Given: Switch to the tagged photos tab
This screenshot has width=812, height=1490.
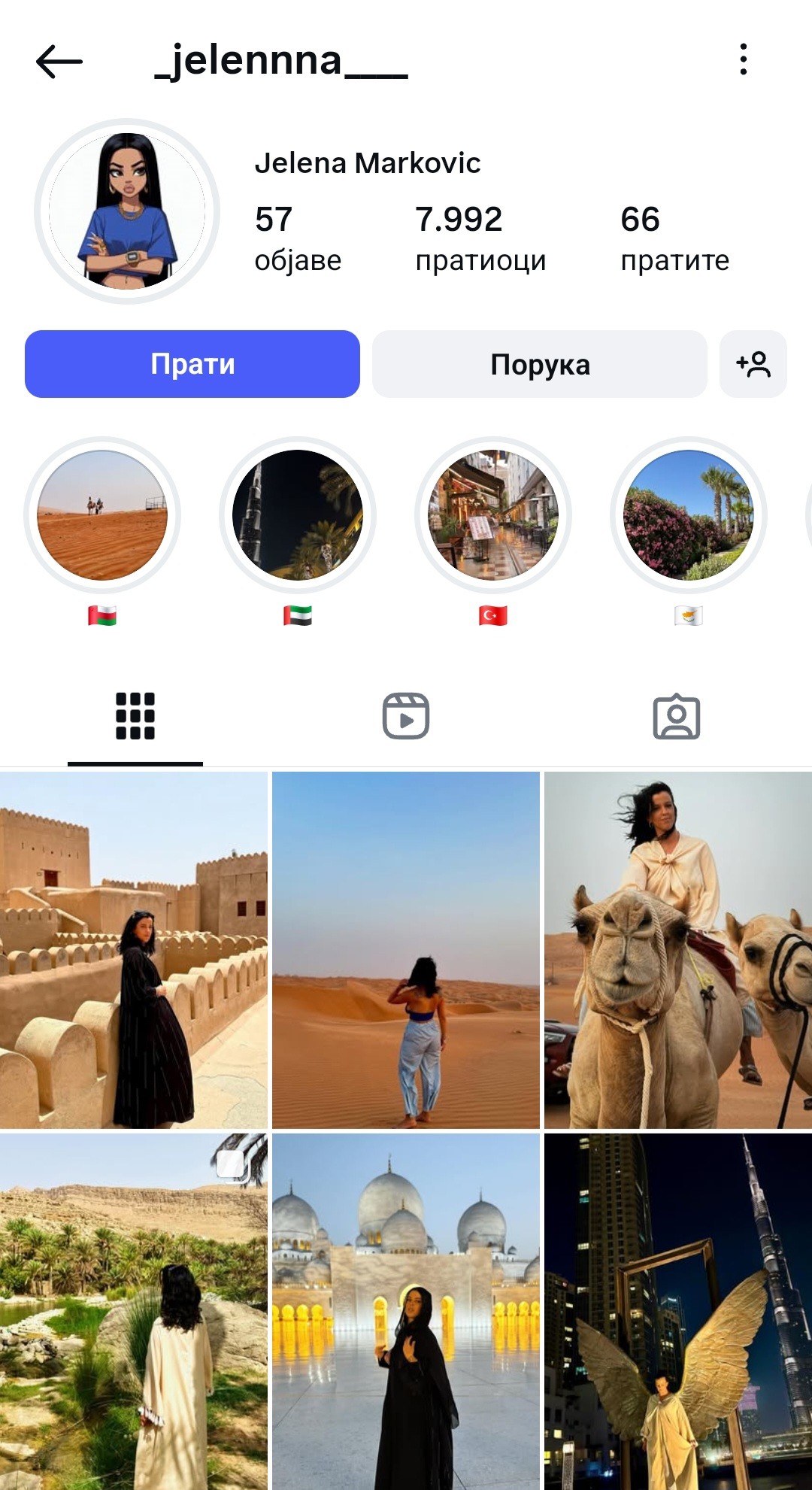Looking at the screenshot, I should click(677, 716).
